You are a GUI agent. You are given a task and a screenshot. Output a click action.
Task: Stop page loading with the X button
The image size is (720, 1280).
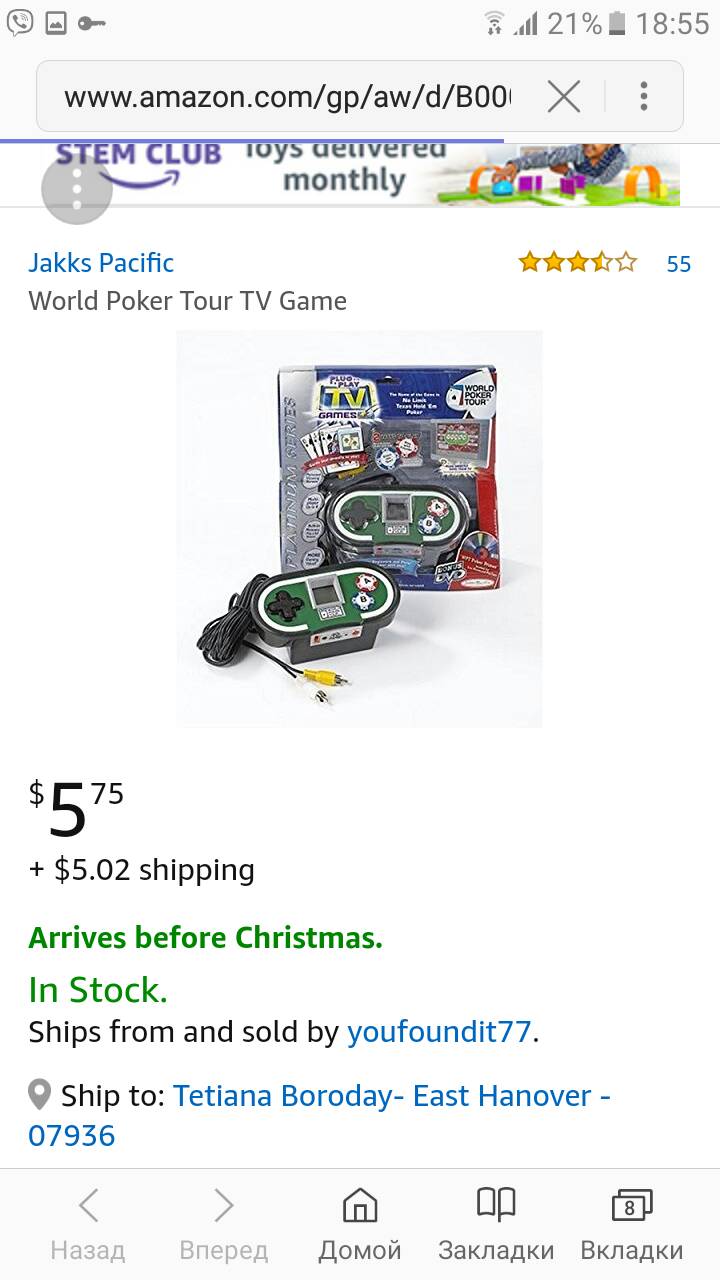(x=564, y=97)
